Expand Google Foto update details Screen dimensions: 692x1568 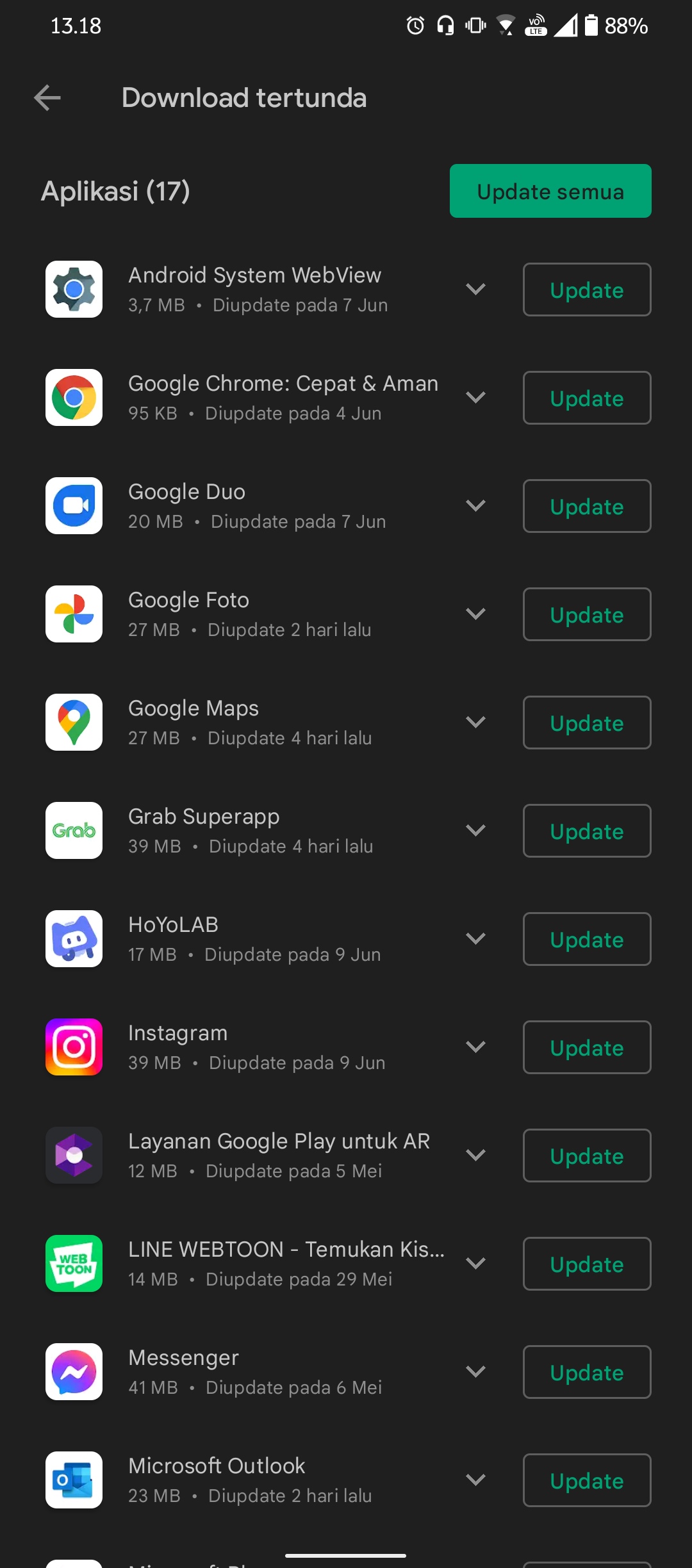pos(475,614)
